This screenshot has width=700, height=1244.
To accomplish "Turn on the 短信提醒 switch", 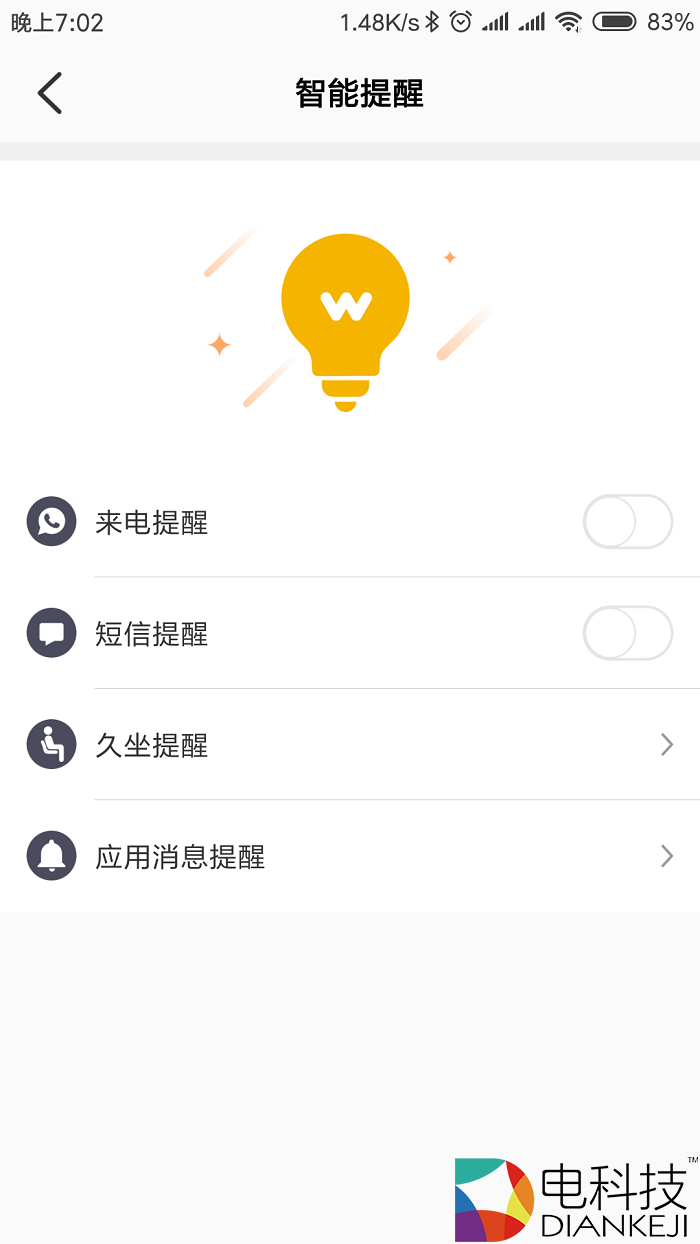I will tap(627, 633).
